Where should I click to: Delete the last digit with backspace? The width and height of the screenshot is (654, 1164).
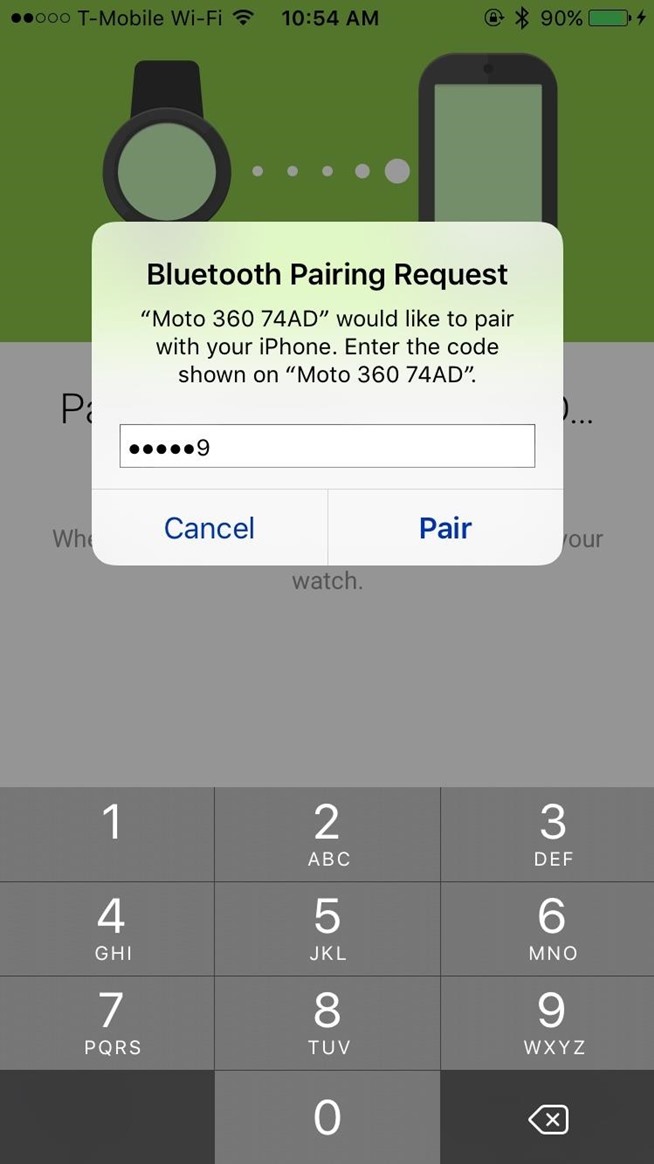tap(547, 1119)
